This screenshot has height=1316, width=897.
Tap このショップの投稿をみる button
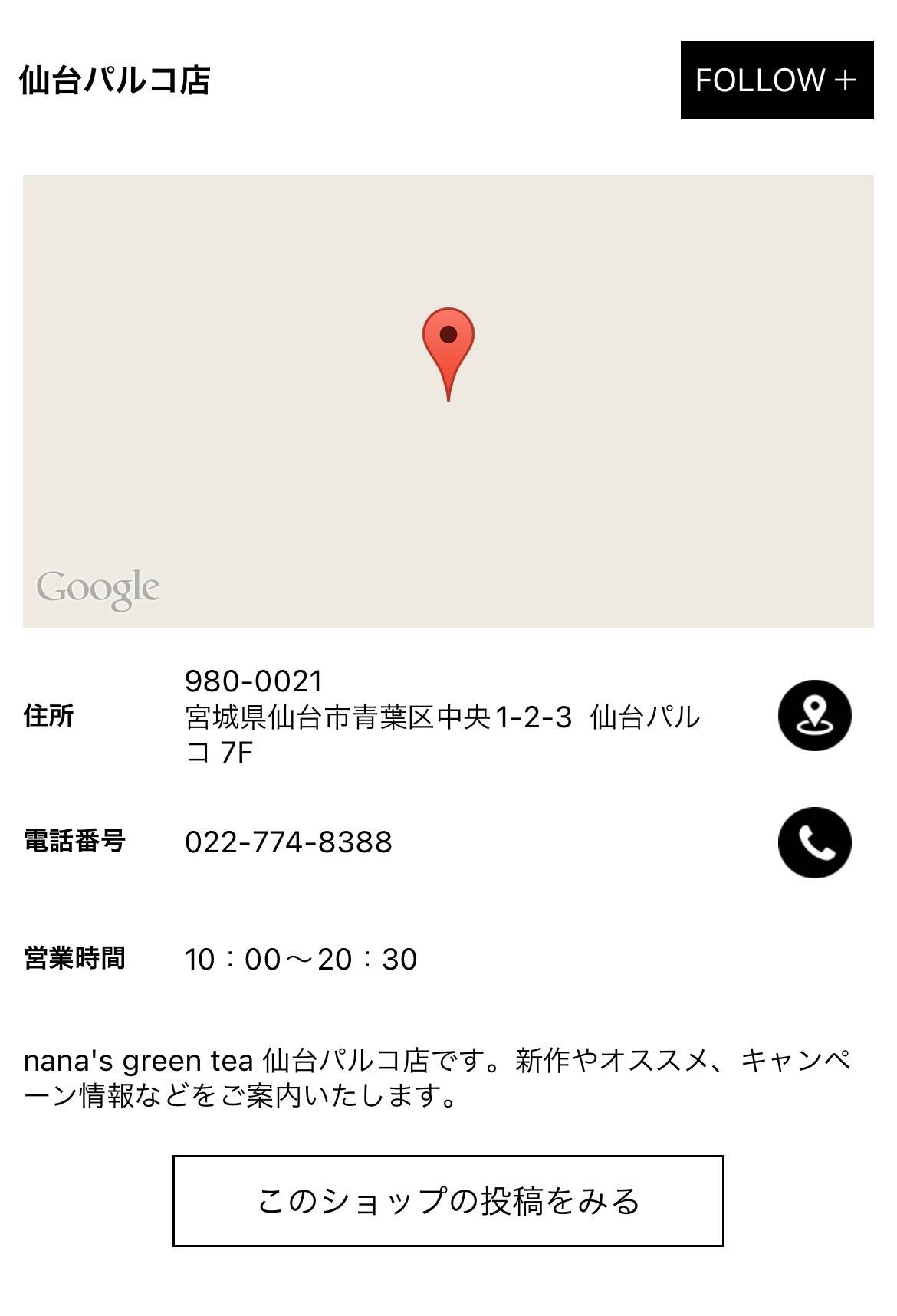tap(448, 1200)
